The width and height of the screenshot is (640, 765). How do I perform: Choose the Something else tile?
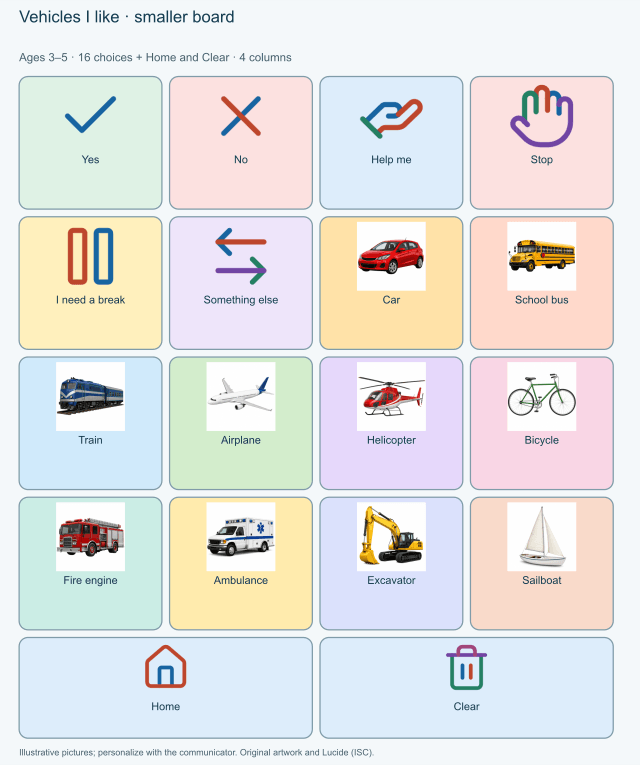pyautogui.click(x=241, y=283)
